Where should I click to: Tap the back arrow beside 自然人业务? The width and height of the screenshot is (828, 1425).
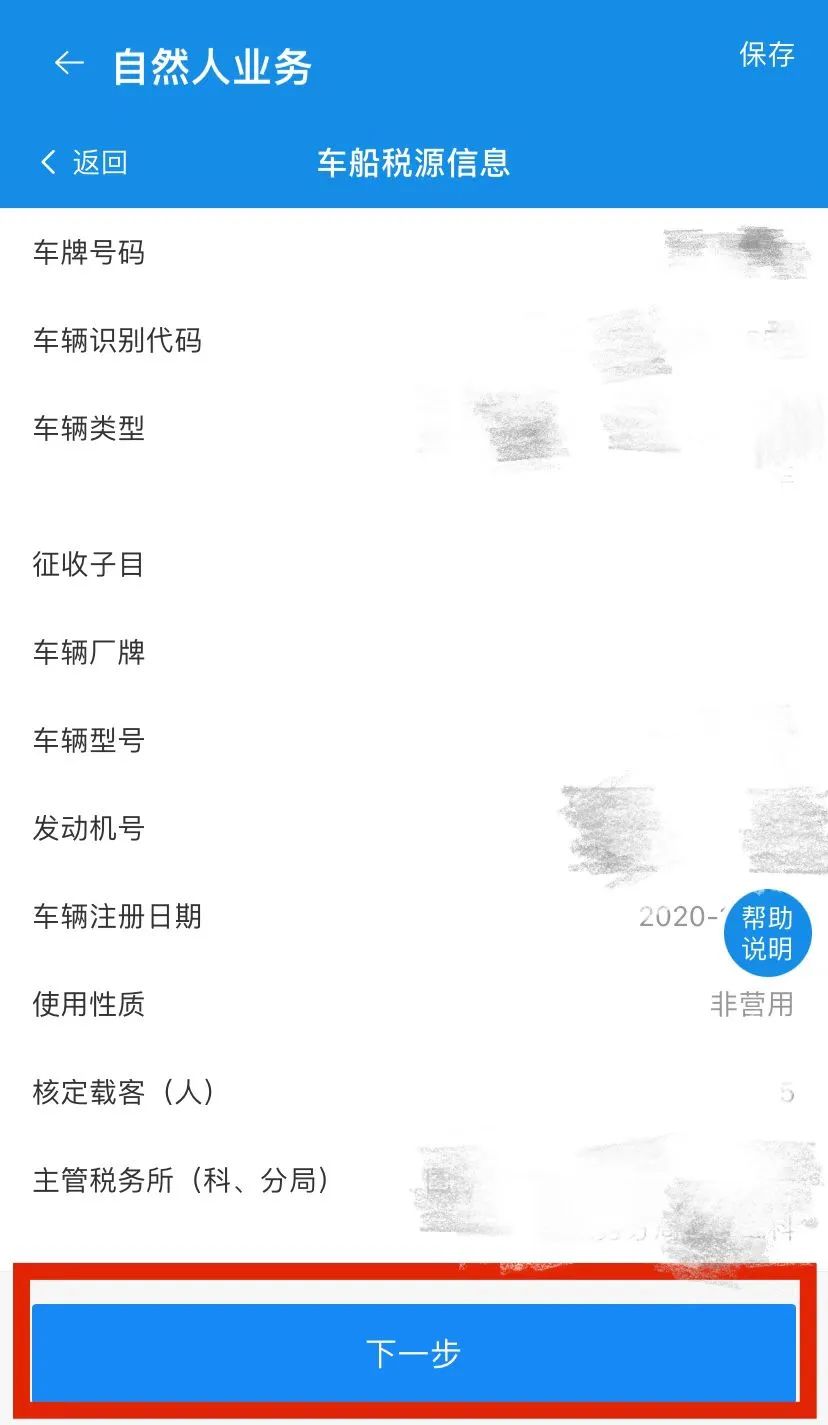[x=69, y=63]
